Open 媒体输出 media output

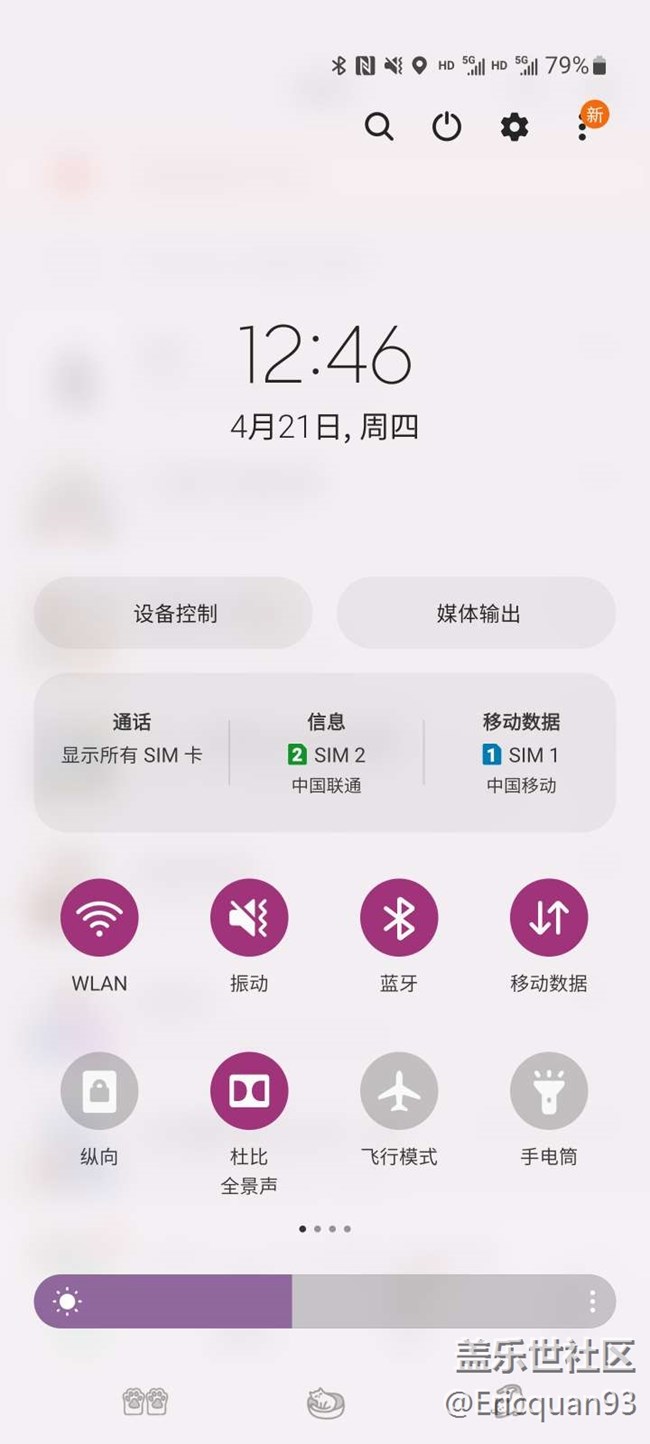(477, 613)
